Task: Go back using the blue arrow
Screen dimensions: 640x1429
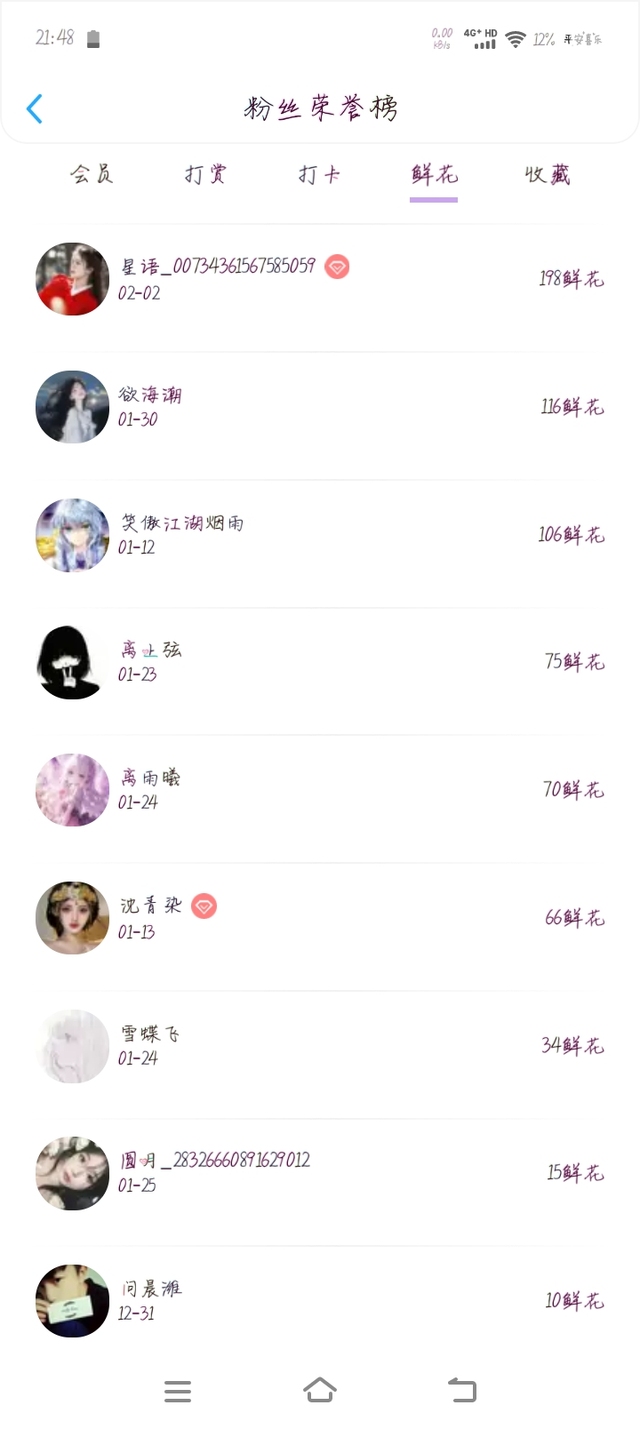Action: point(35,108)
